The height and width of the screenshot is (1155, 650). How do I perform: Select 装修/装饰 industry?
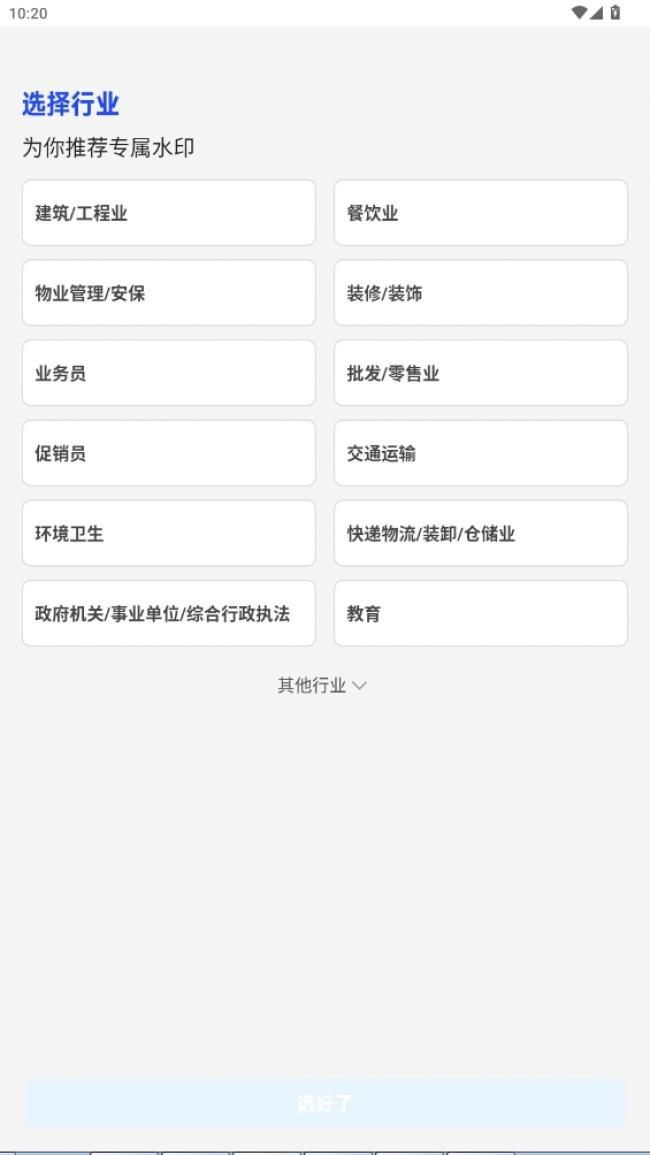[480, 293]
